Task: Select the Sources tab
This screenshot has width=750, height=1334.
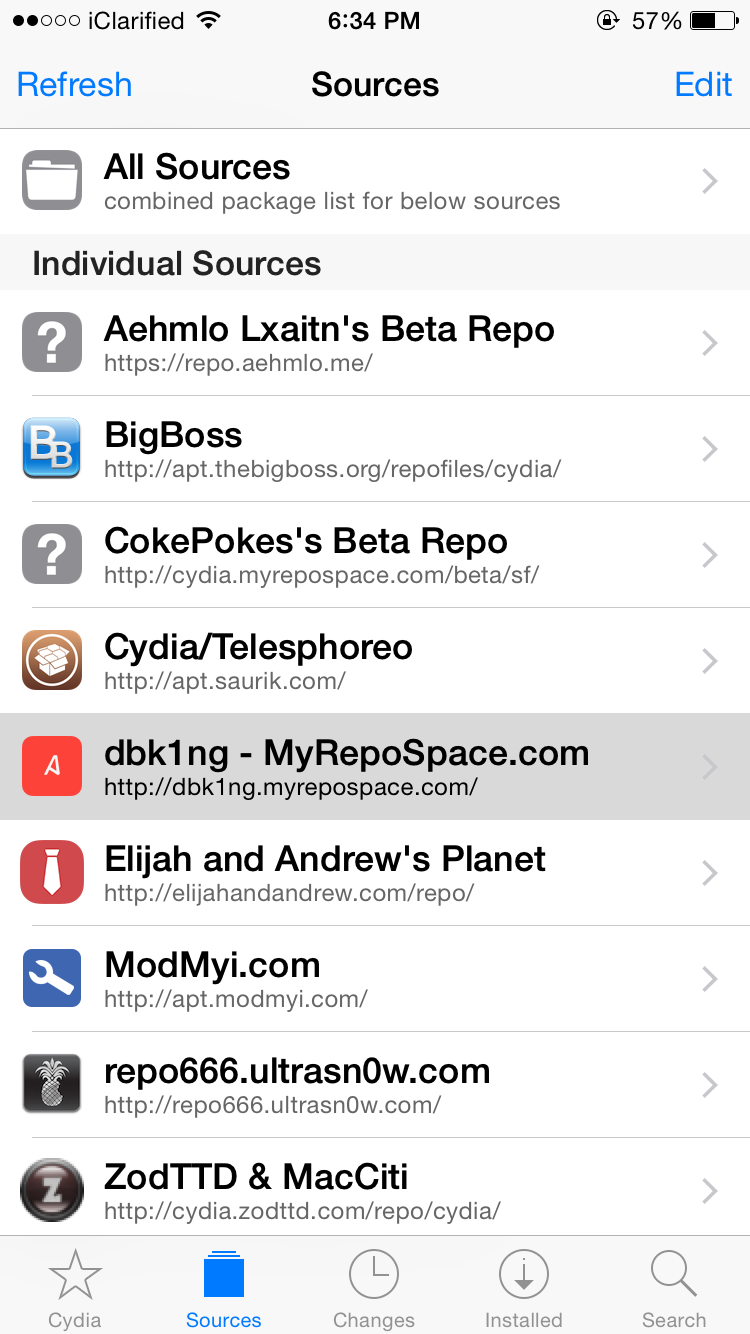Action: pyautogui.click(x=223, y=1288)
